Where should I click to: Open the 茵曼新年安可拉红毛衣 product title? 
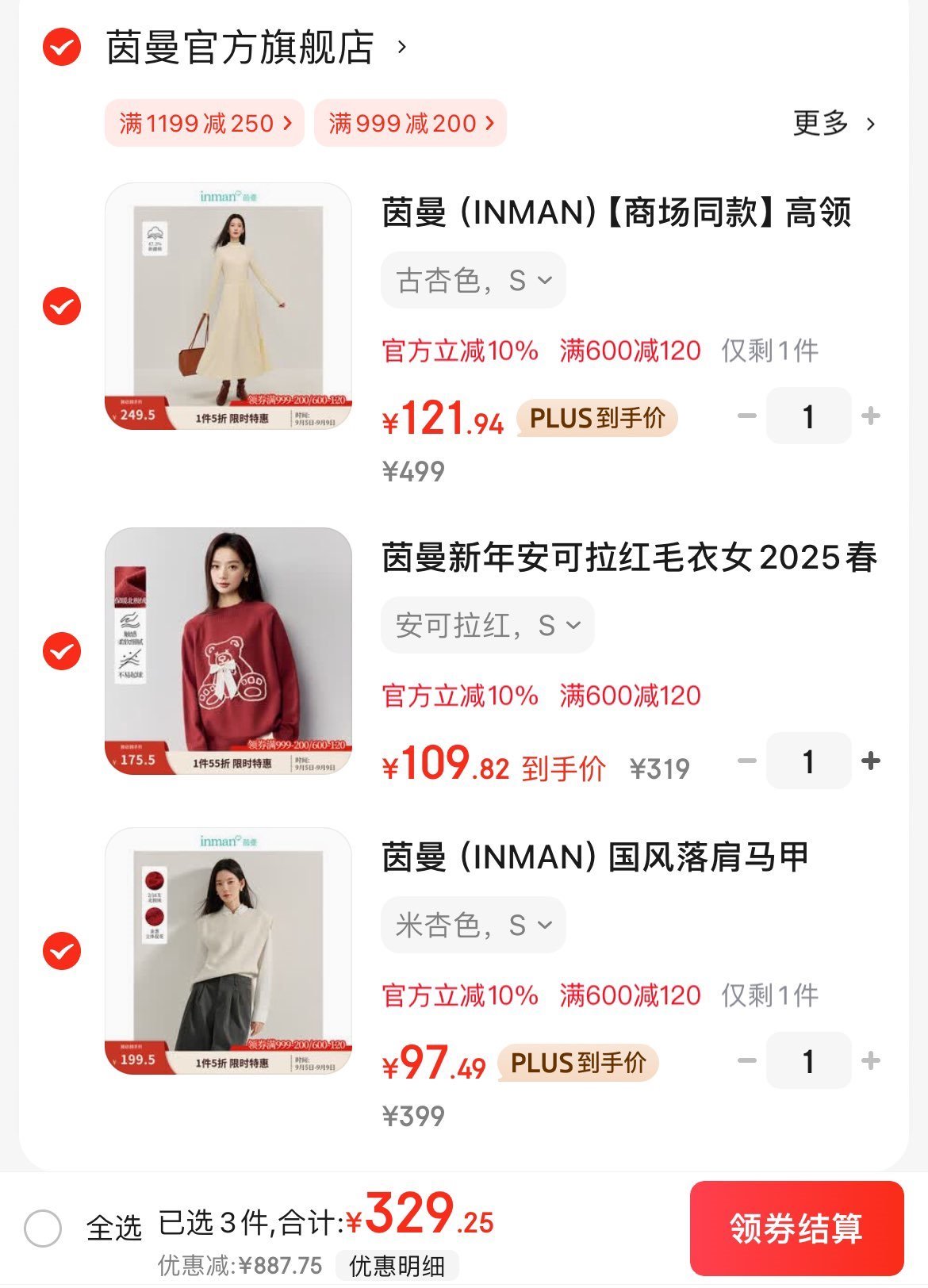pos(627,560)
